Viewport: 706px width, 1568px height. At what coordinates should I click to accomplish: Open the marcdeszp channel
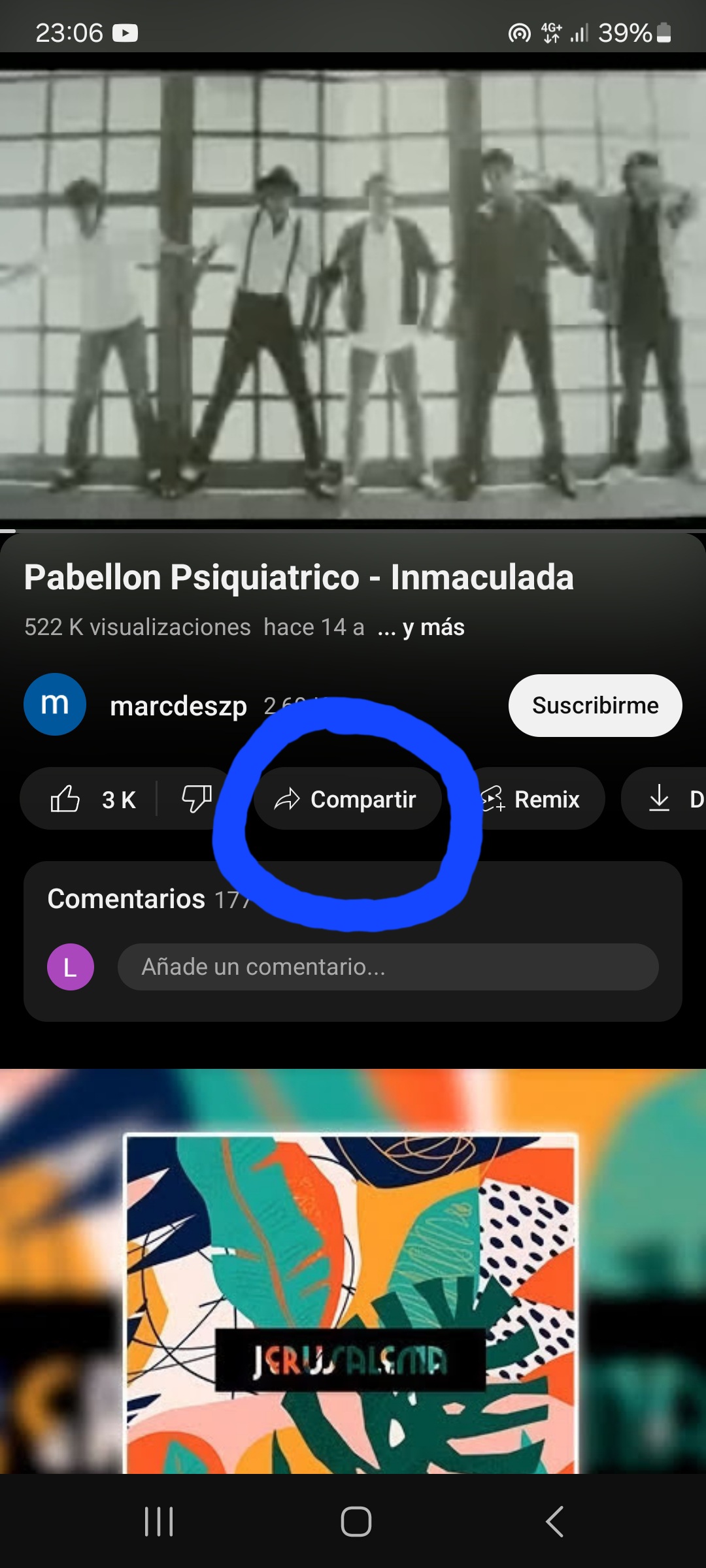[178, 706]
